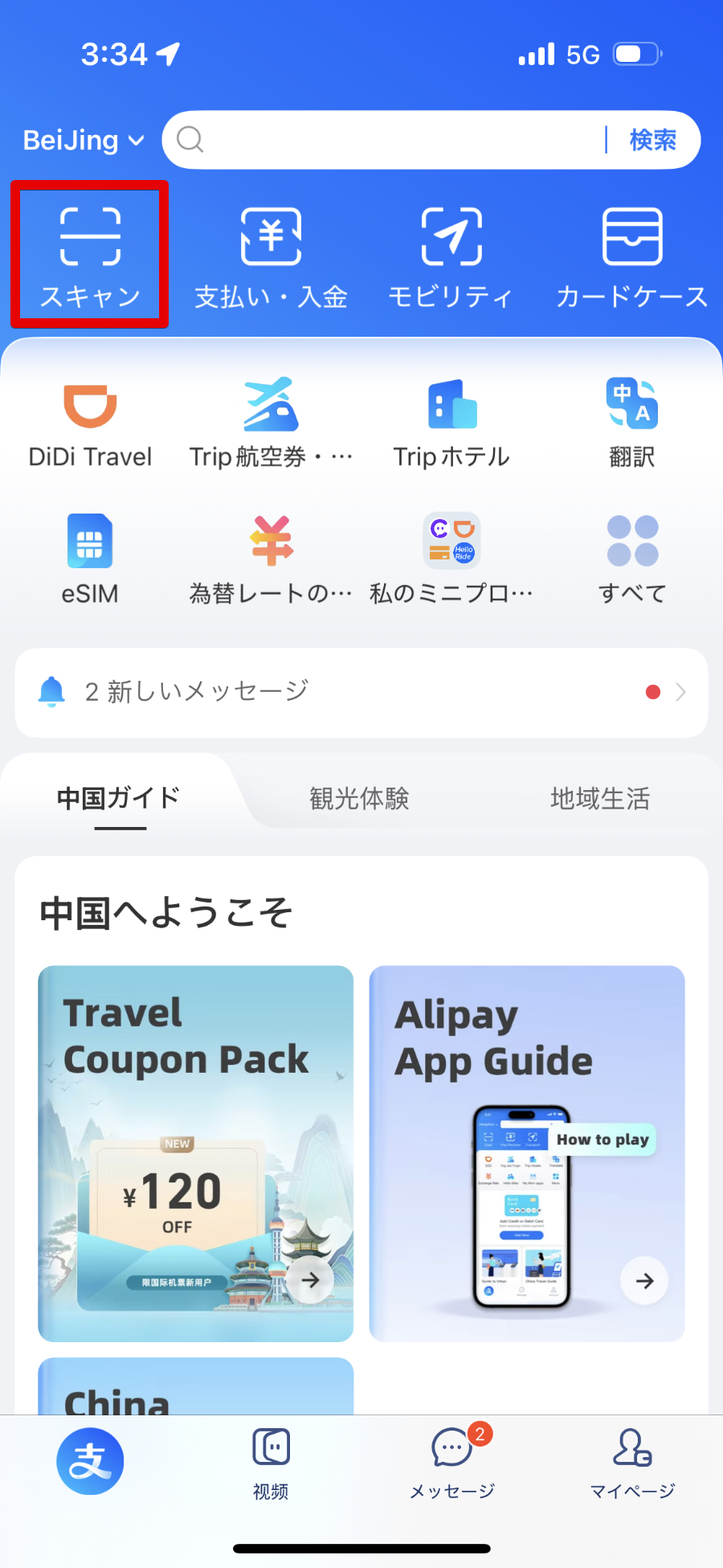Screen dimensions: 723x1568
Task: Go to the 视频 video tab
Action: pos(271,1464)
